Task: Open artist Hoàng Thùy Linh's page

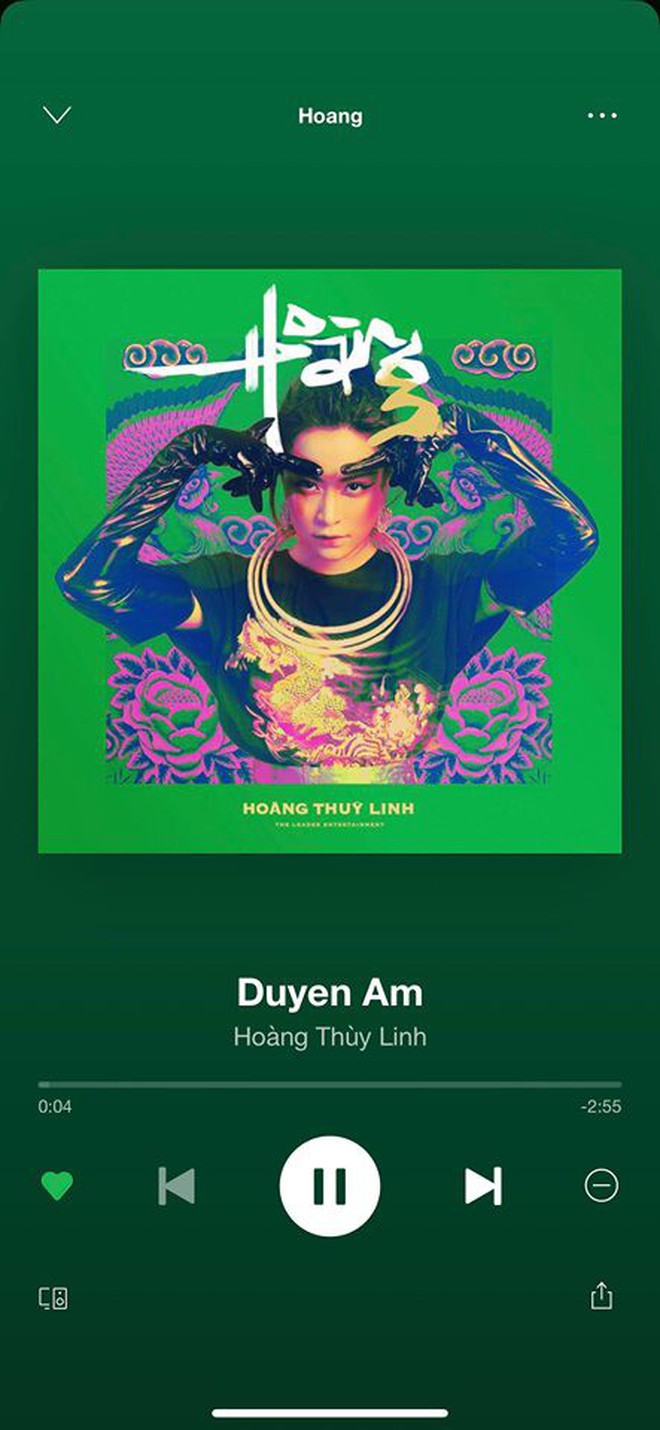Action: point(330,1037)
